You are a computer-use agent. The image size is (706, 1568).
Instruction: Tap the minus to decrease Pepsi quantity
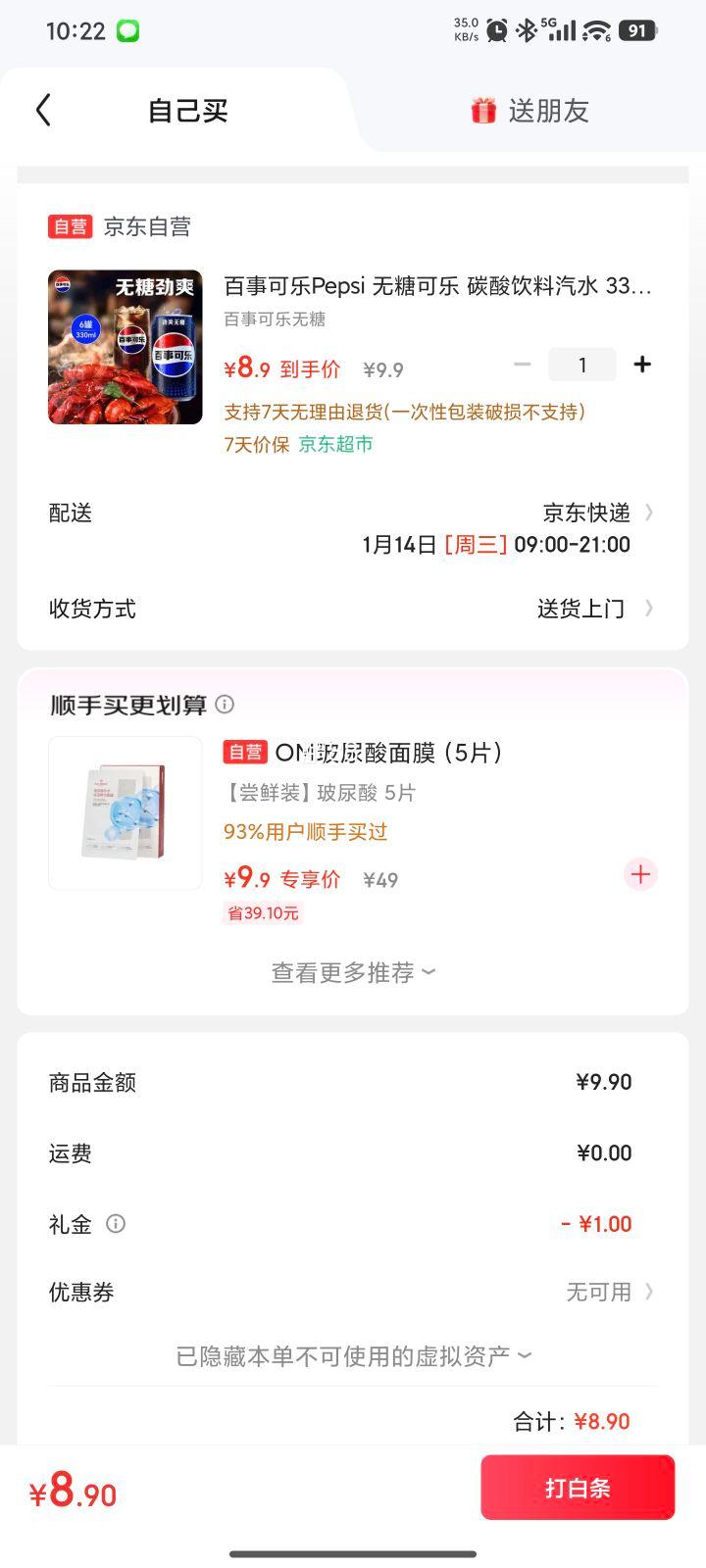523,365
